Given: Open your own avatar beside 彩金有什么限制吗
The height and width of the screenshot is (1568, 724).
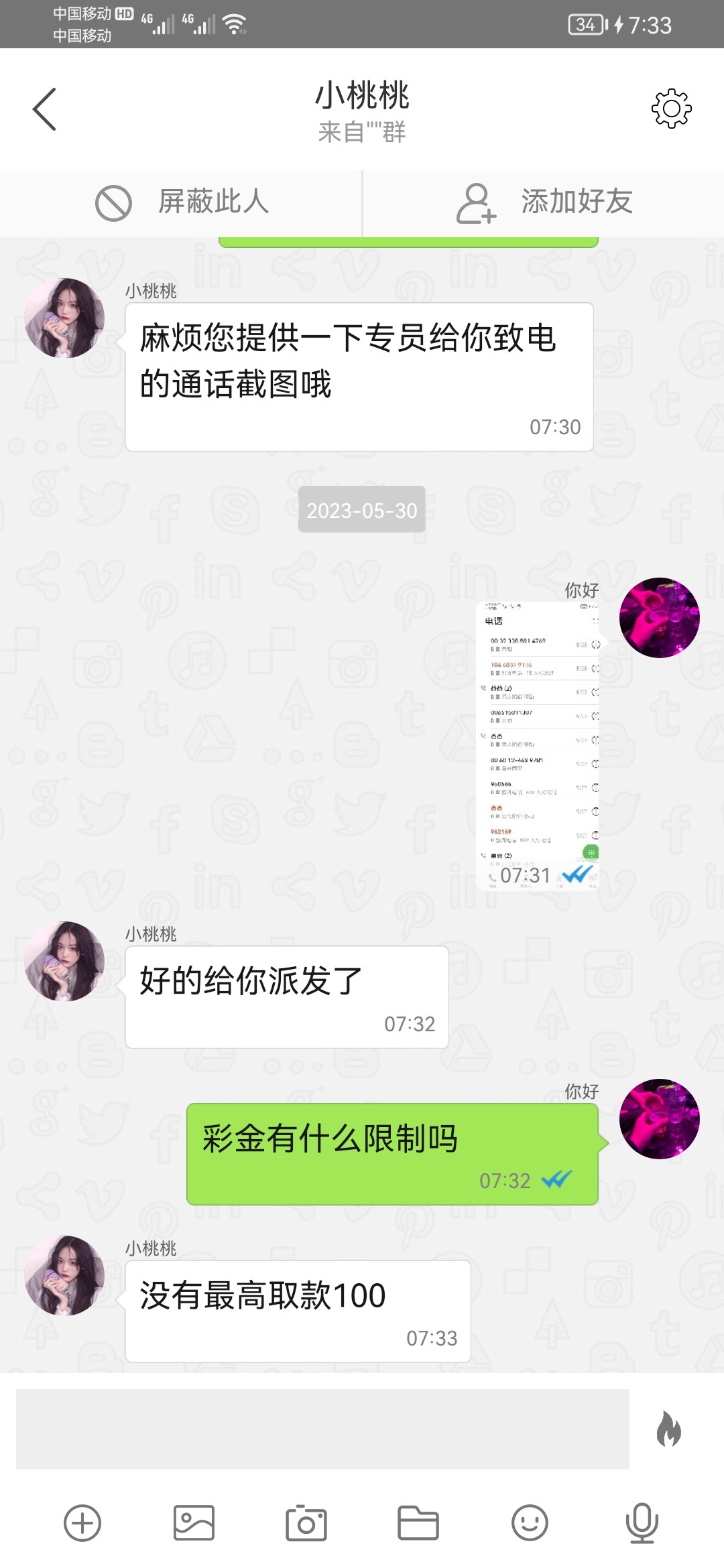Looking at the screenshot, I should pyautogui.click(x=659, y=1118).
